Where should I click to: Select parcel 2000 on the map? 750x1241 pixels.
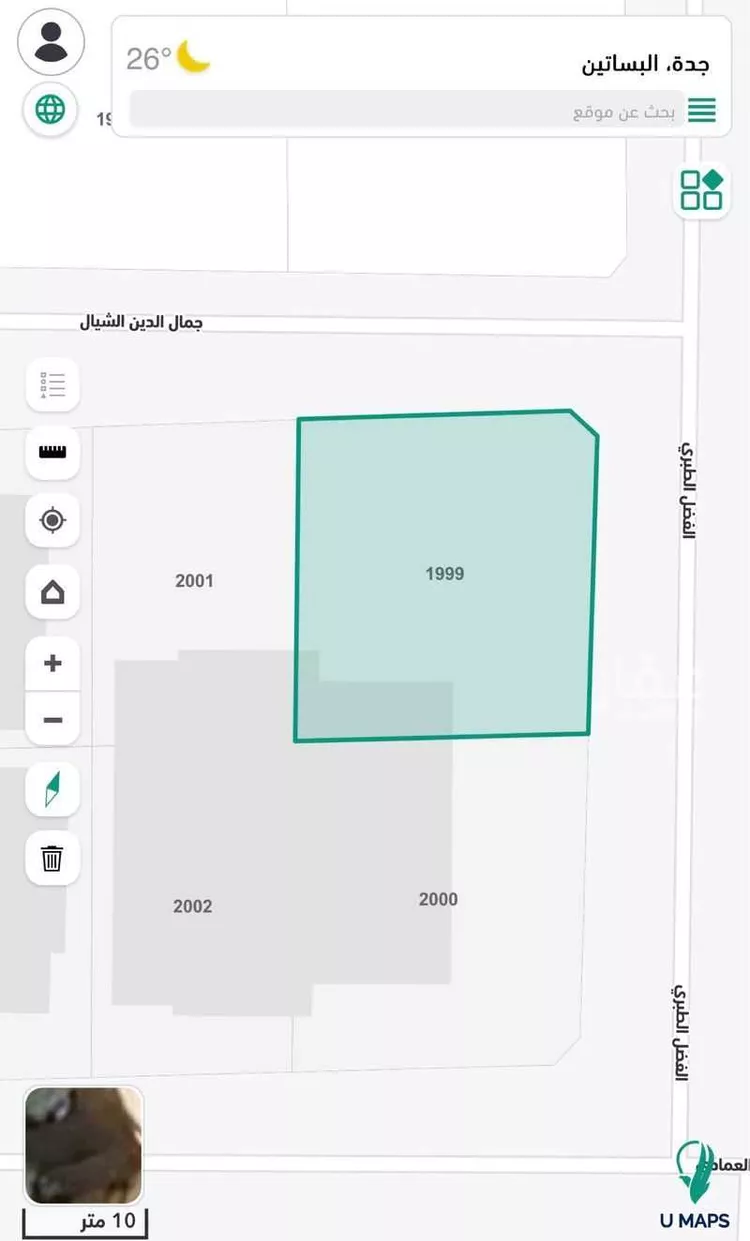point(438,899)
